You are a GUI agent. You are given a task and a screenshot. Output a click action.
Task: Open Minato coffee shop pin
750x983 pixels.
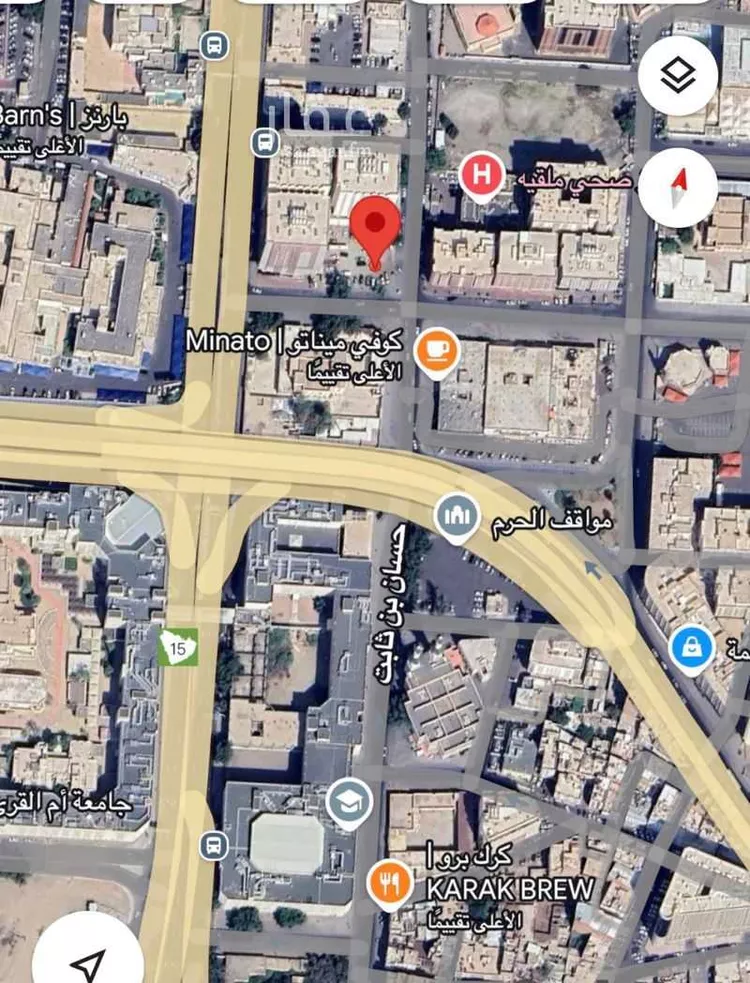click(x=436, y=351)
